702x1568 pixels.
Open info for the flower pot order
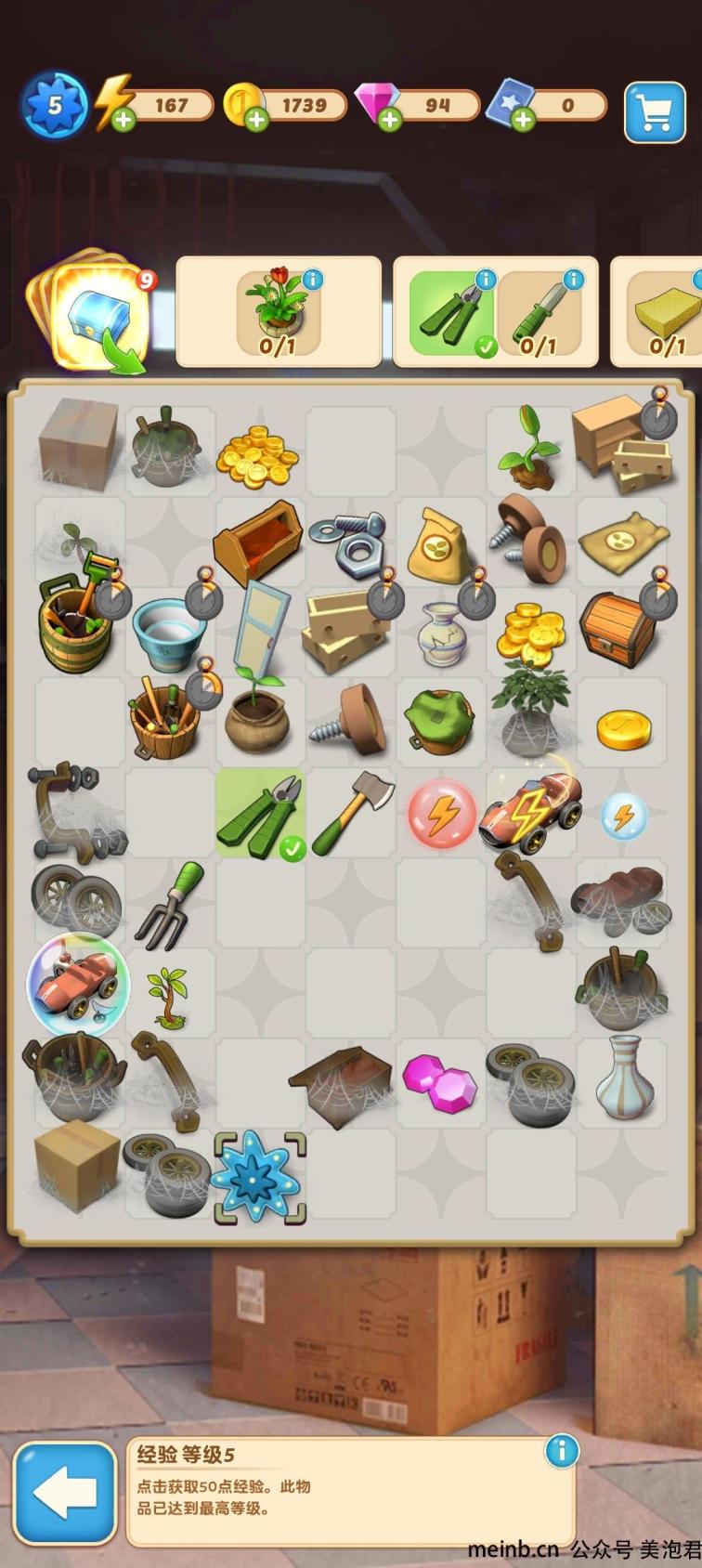pos(313,279)
